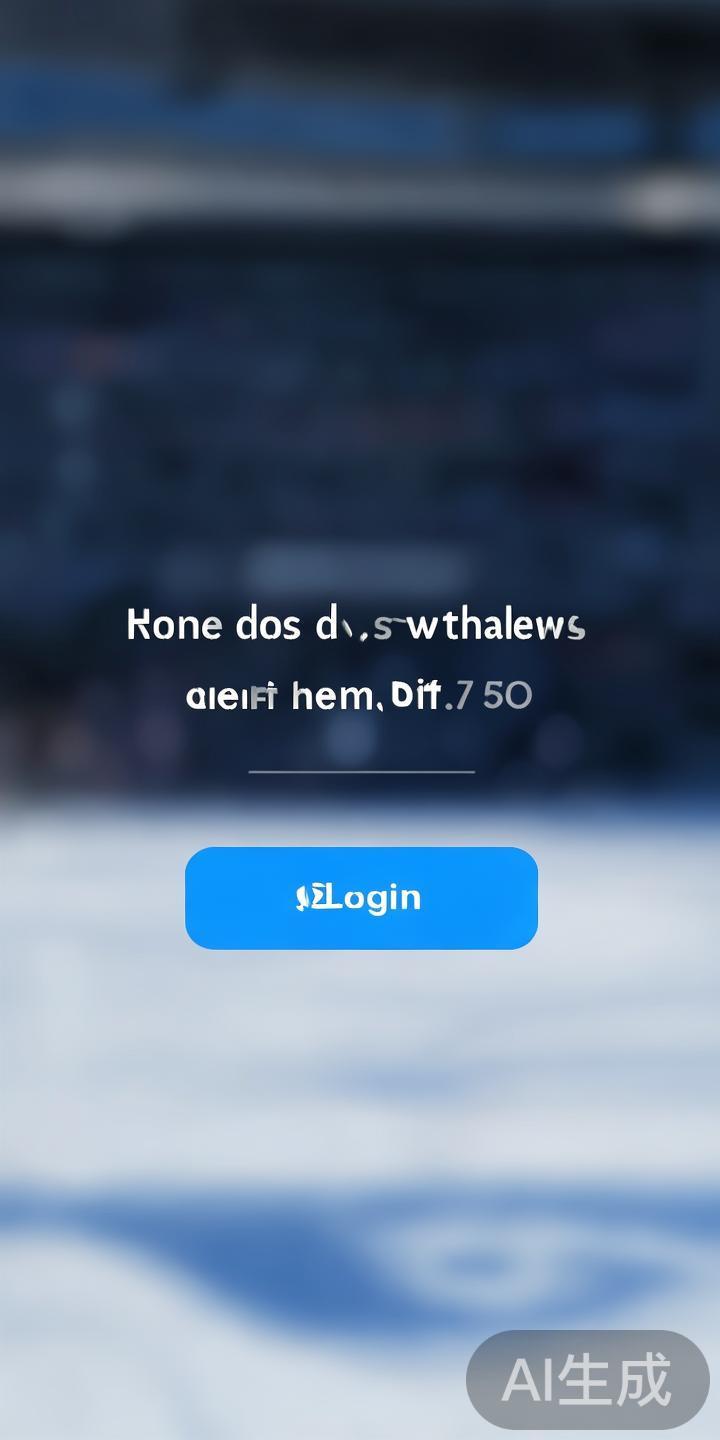Tap the blue Login button
Image resolution: width=720 pixels, height=1440 pixels.
(x=361, y=897)
